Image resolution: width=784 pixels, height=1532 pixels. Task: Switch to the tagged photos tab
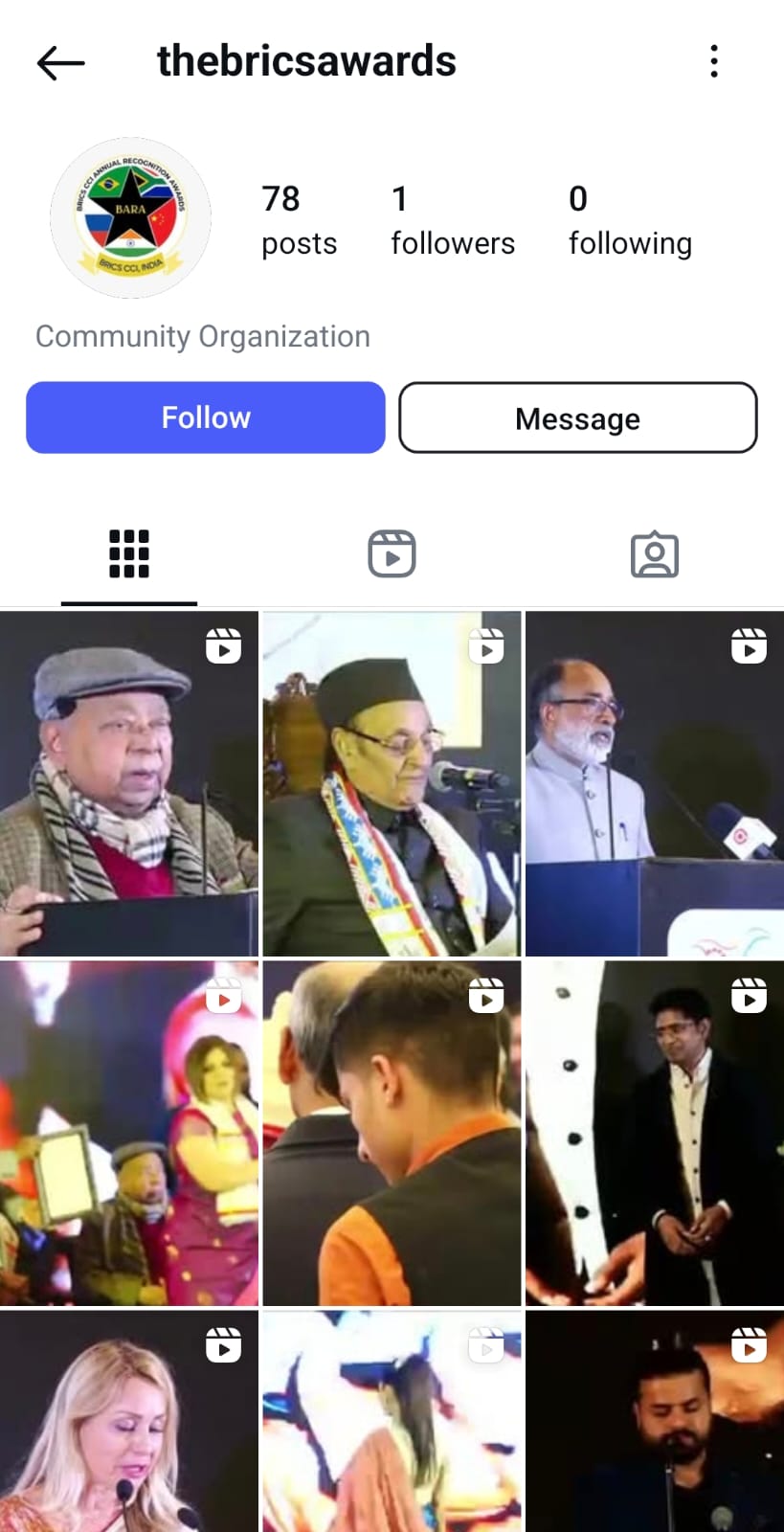coord(654,554)
